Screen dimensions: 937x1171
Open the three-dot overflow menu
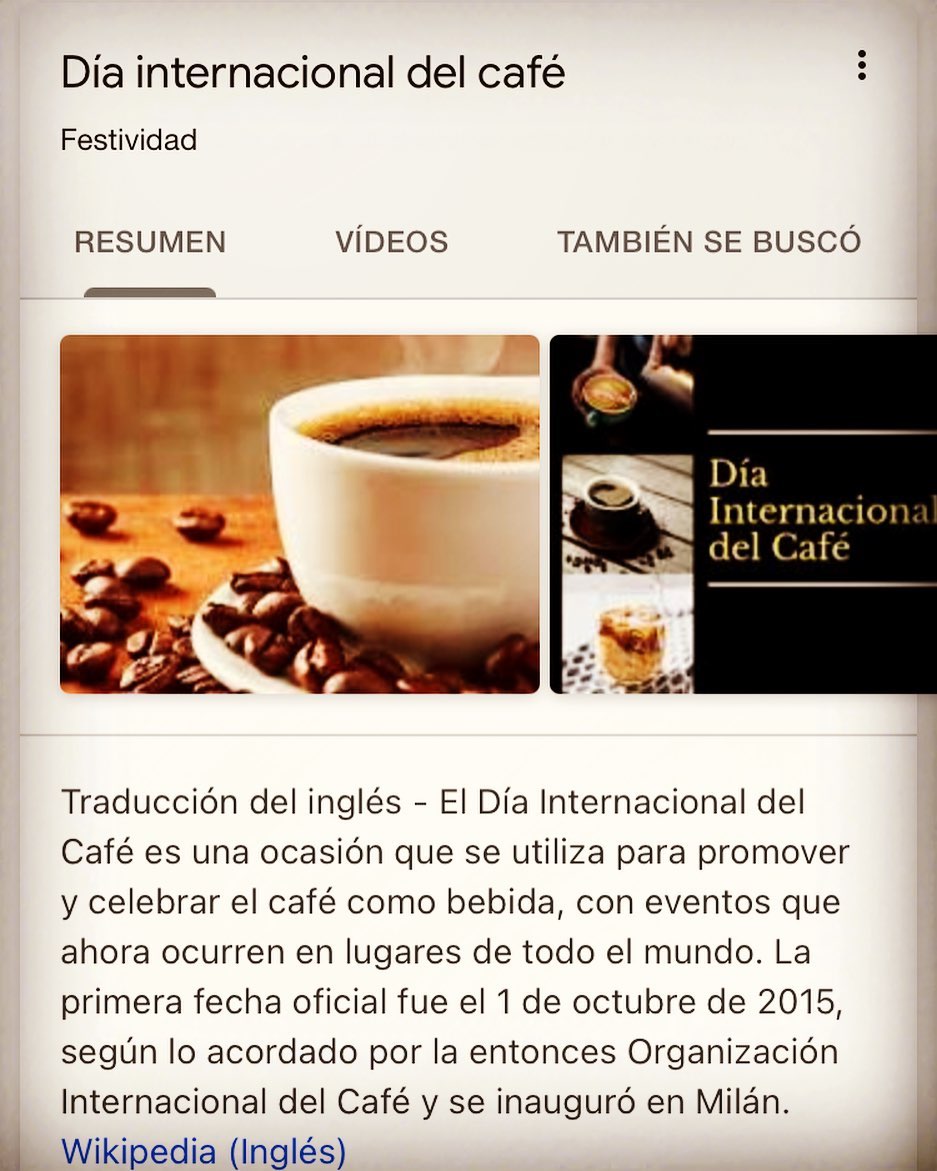pos(862,66)
